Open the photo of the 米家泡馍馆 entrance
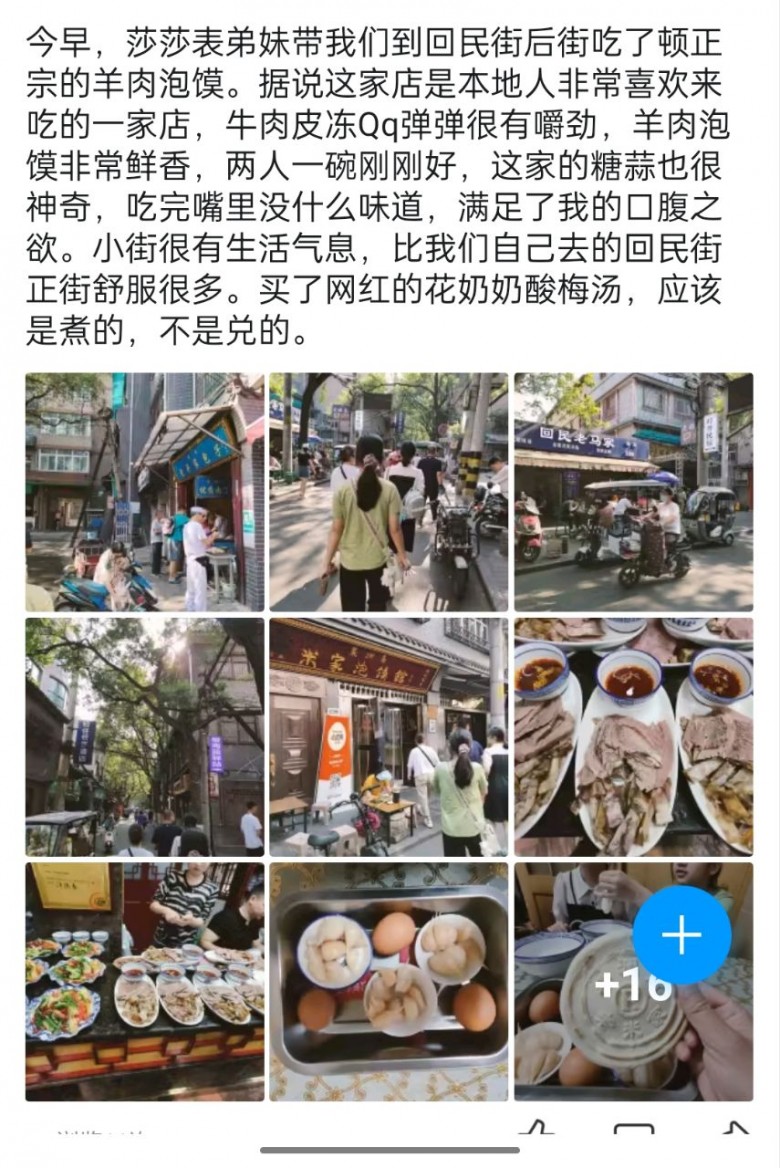Viewport: 780px width, 1168px height. point(388,737)
